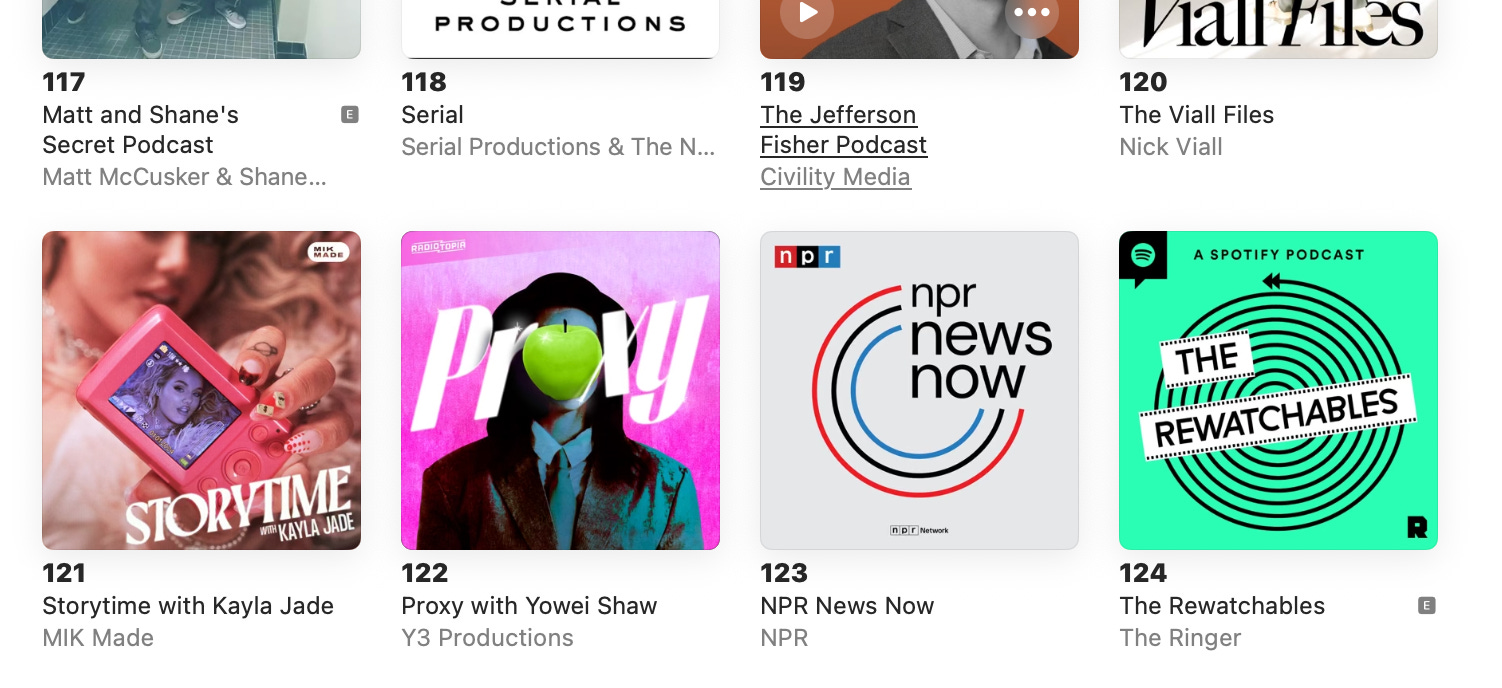This screenshot has height=688, width=1502.
Task: Open the Serial podcast
Action: tap(432, 115)
